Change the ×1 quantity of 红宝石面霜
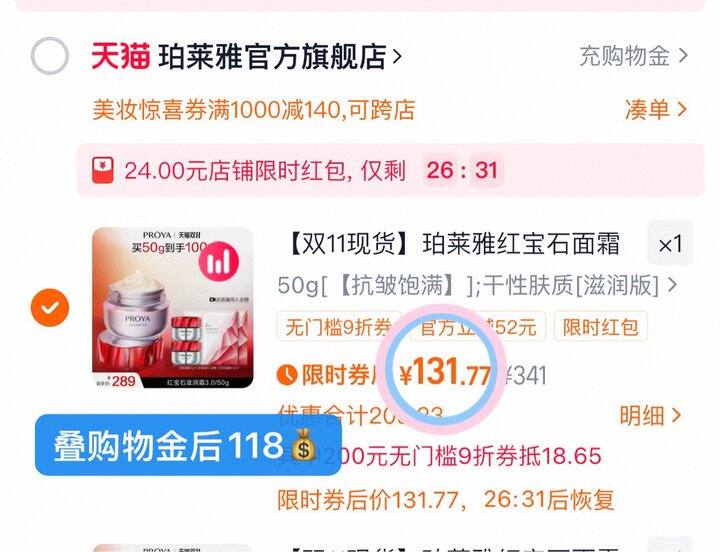 point(670,244)
